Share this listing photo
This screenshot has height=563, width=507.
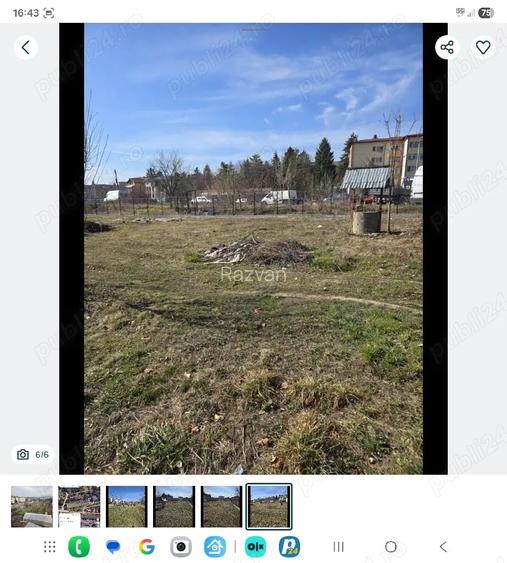point(447,47)
